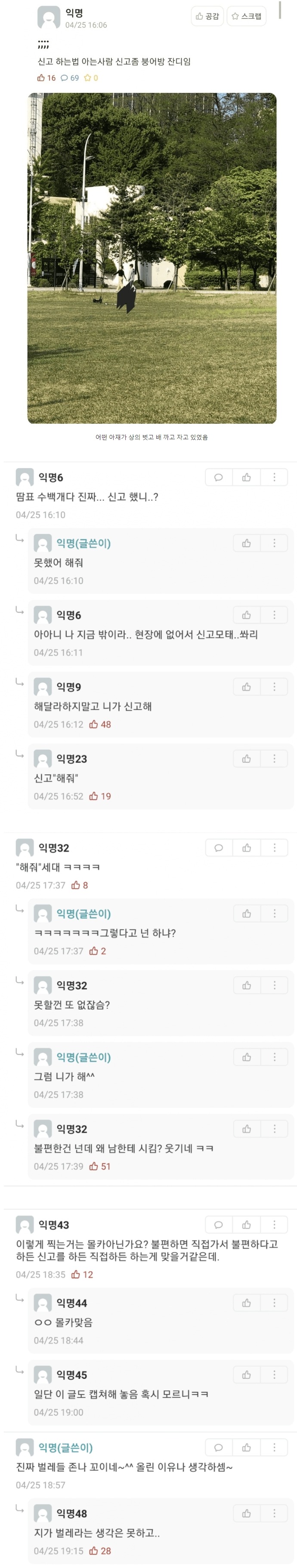This screenshot has width=297, height=1568.
Task: Like 익명44's reply 'ㅇㅇ 몰카맞음'
Action: pyautogui.click(x=247, y=1303)
